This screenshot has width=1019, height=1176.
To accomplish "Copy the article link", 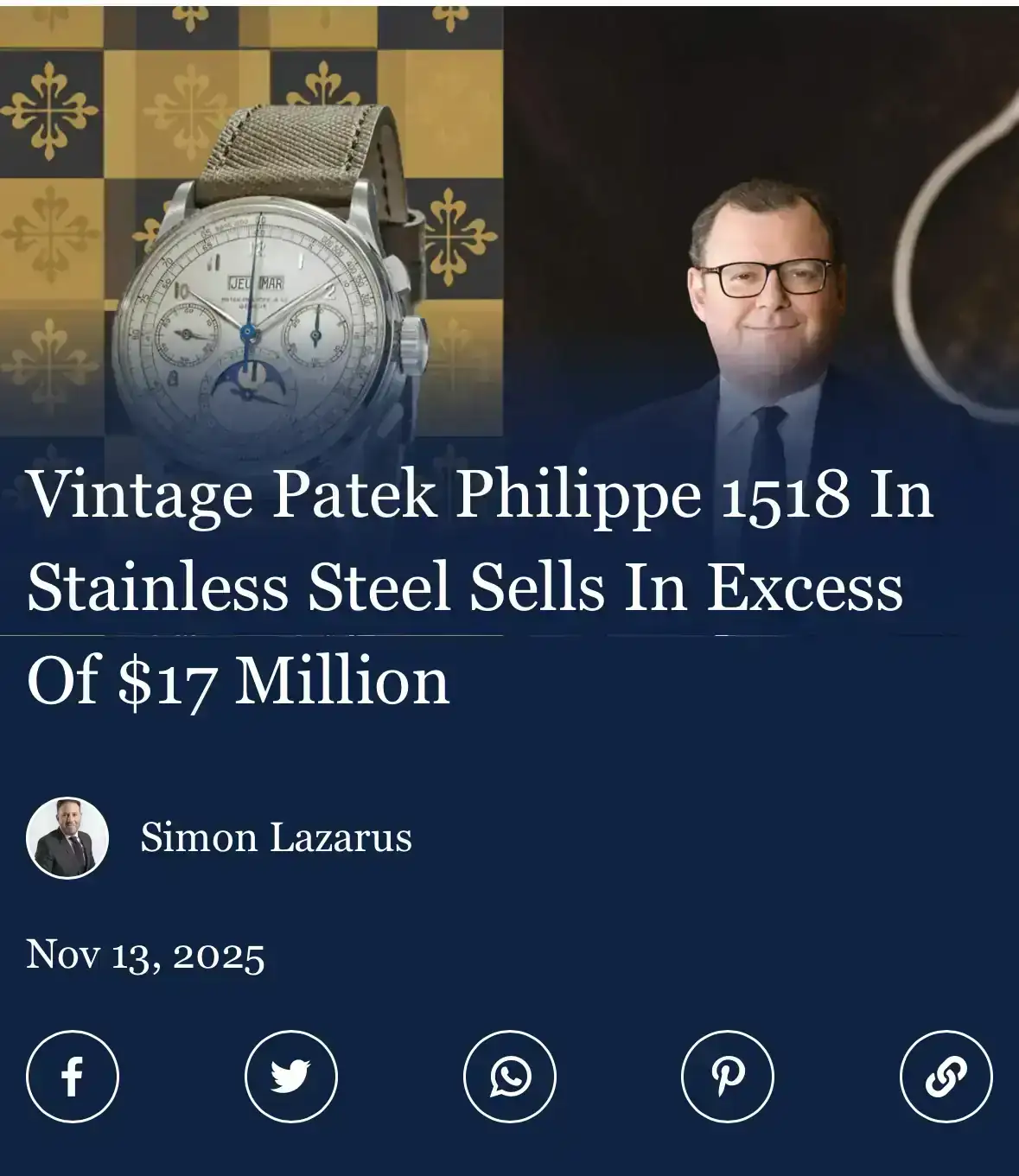I will (946, 1077).
